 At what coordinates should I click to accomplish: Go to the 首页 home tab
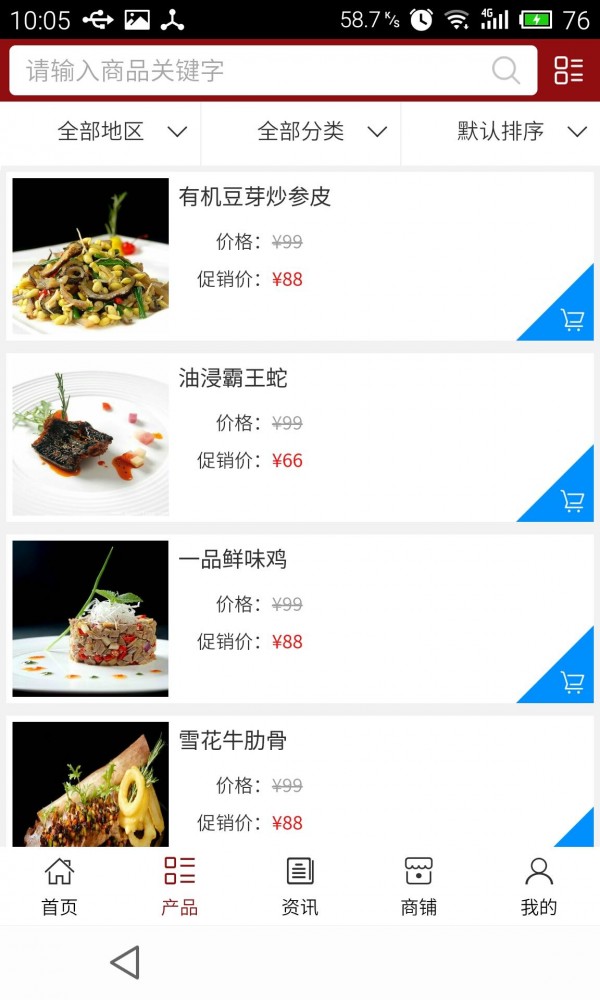coord(59,886)
